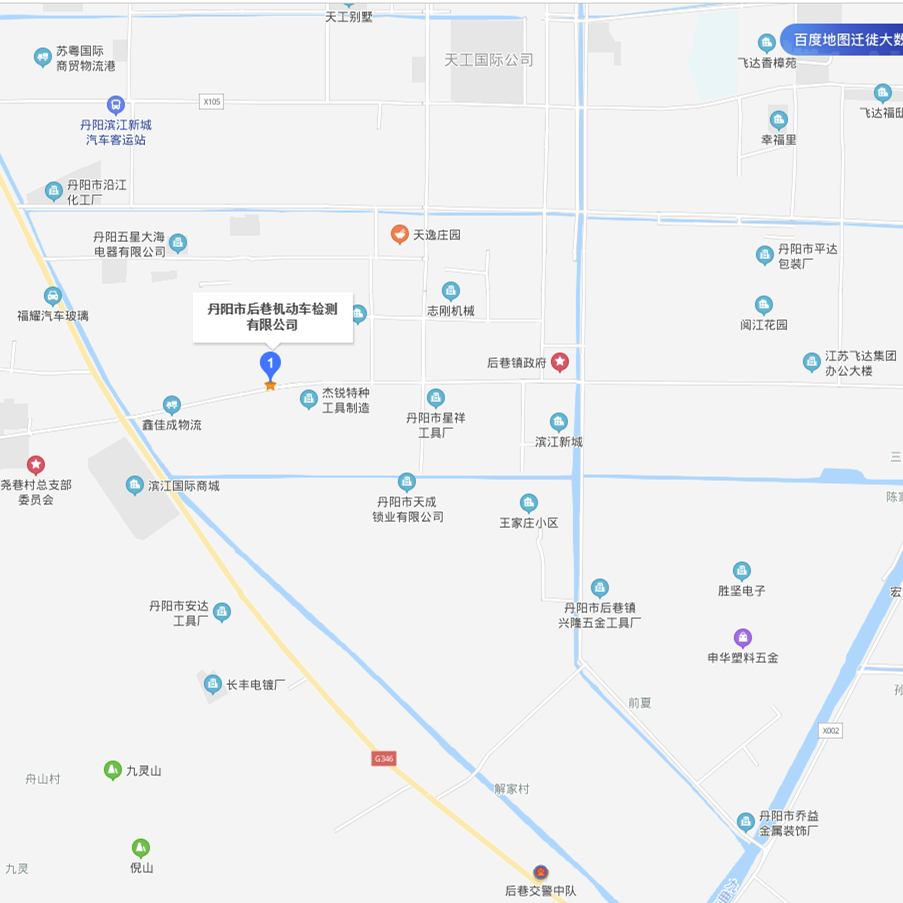903x903 pixels.
Task: Open the 丹阳市后巷机动车检测有限公司 info label
Action: point(272,317)
